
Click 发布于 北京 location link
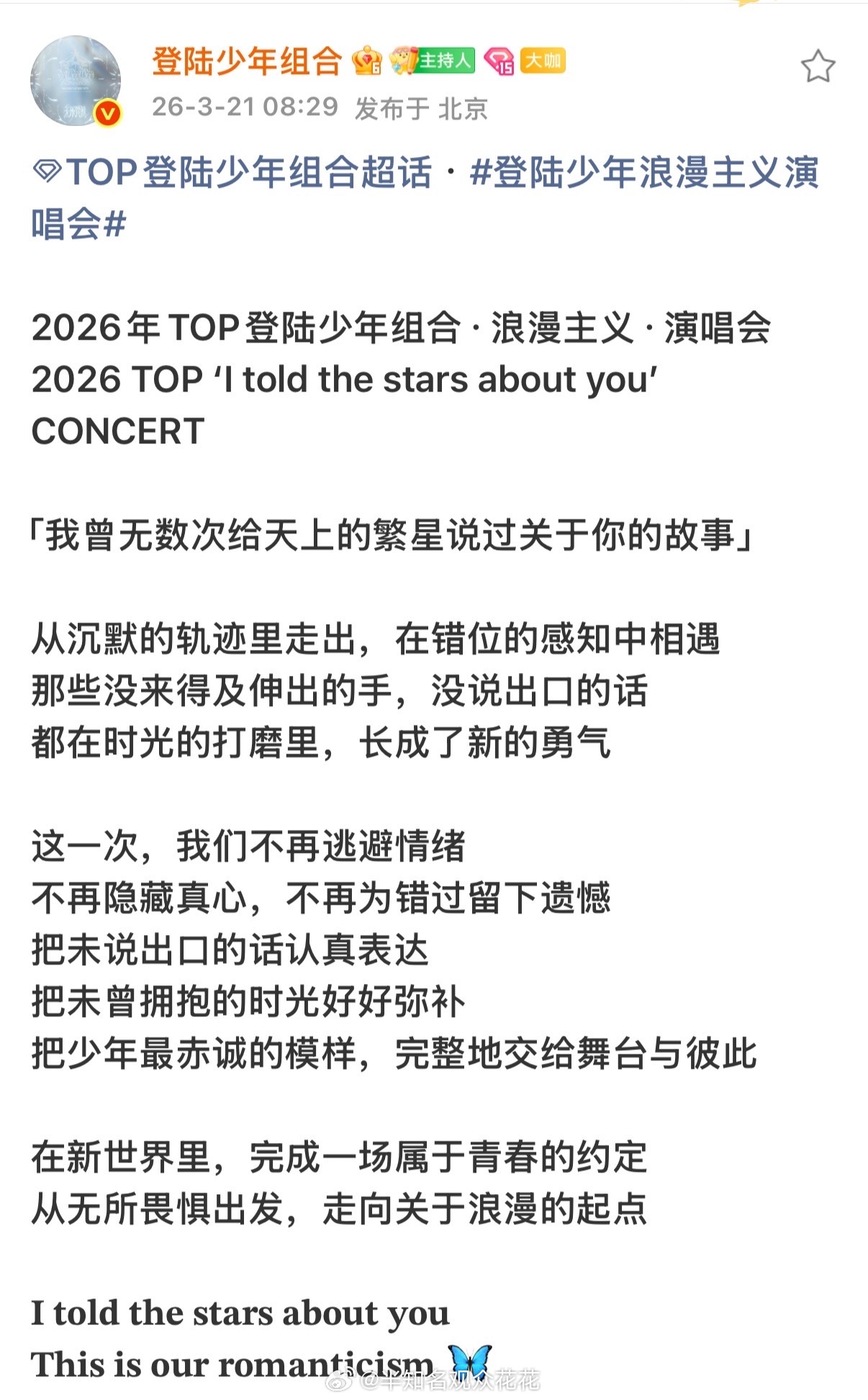coord(420,108)
